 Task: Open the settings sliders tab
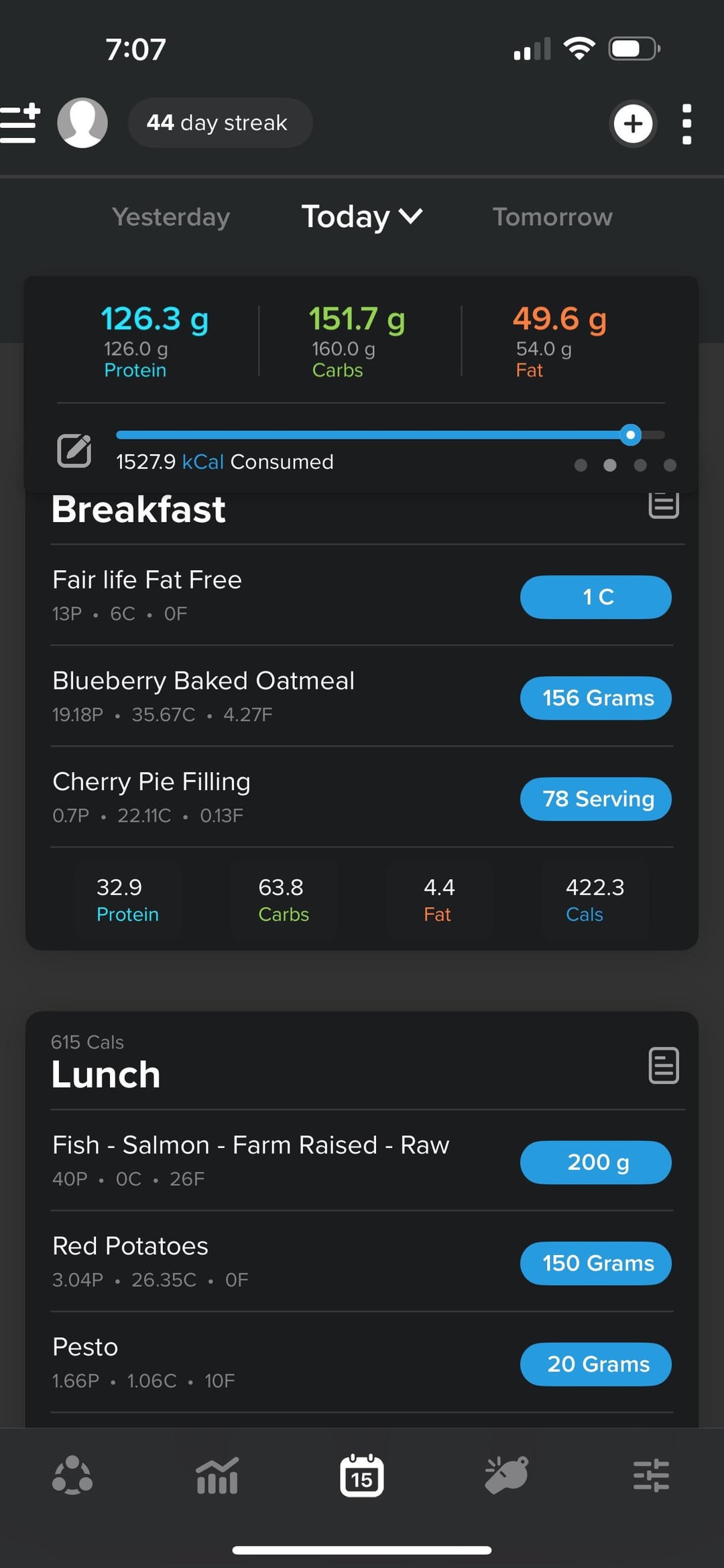651,1476
